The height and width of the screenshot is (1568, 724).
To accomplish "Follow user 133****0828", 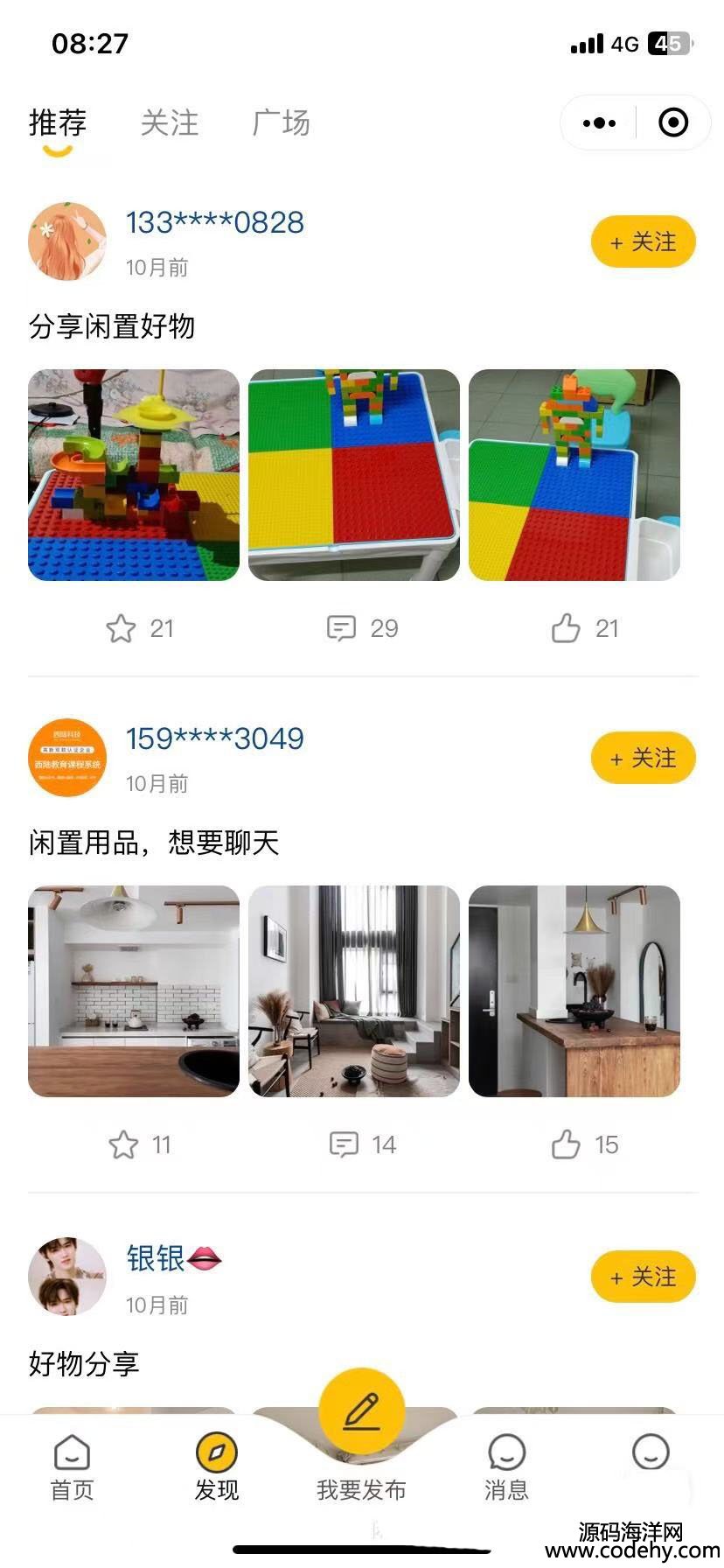I will click(643, 242).
